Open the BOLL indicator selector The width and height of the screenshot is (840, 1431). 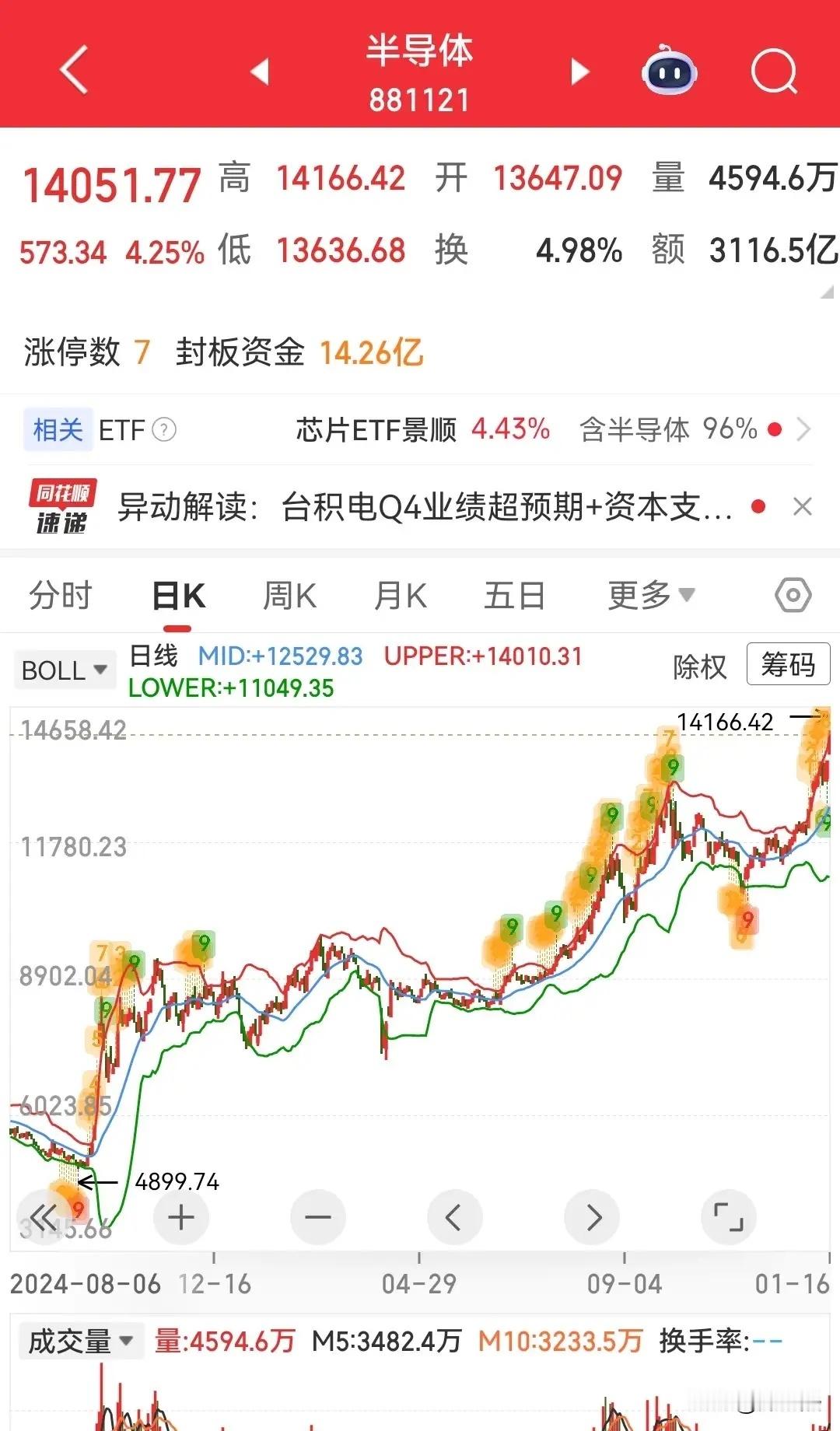64,669
